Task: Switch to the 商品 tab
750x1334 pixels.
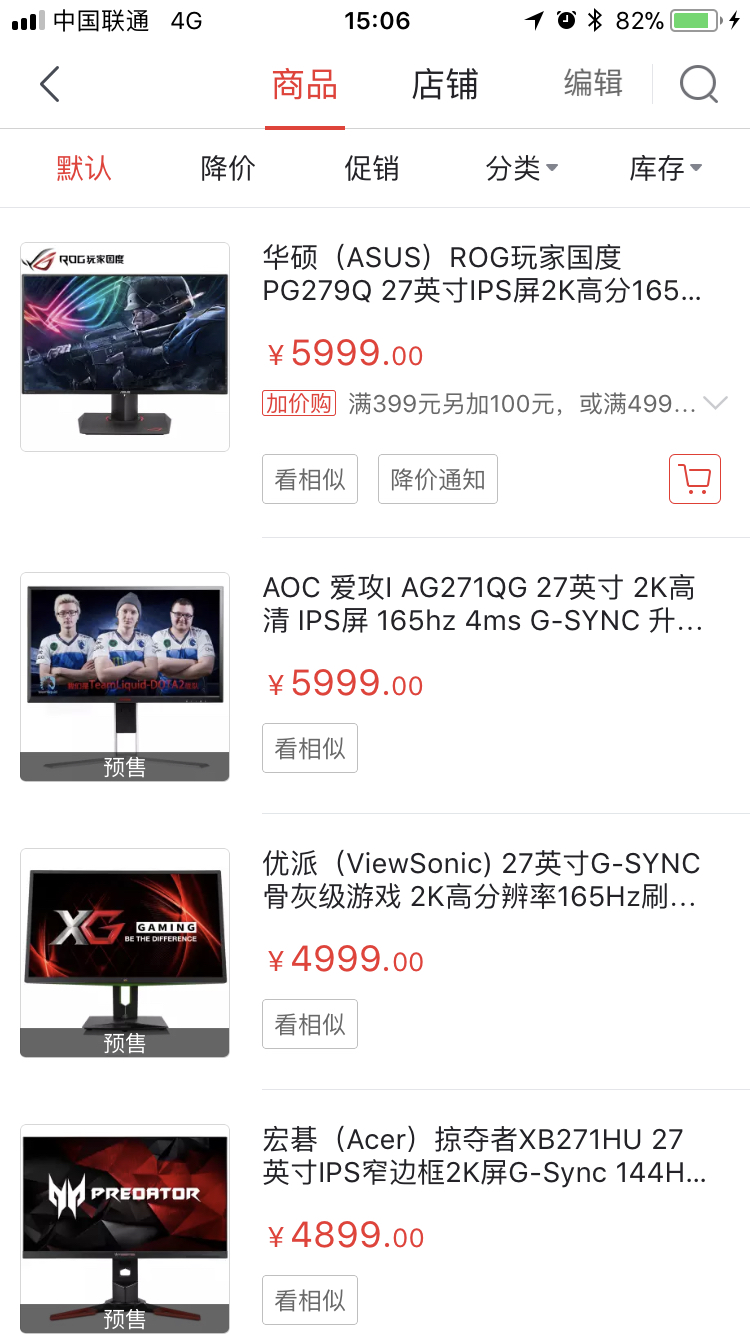Action: (304, 85)
